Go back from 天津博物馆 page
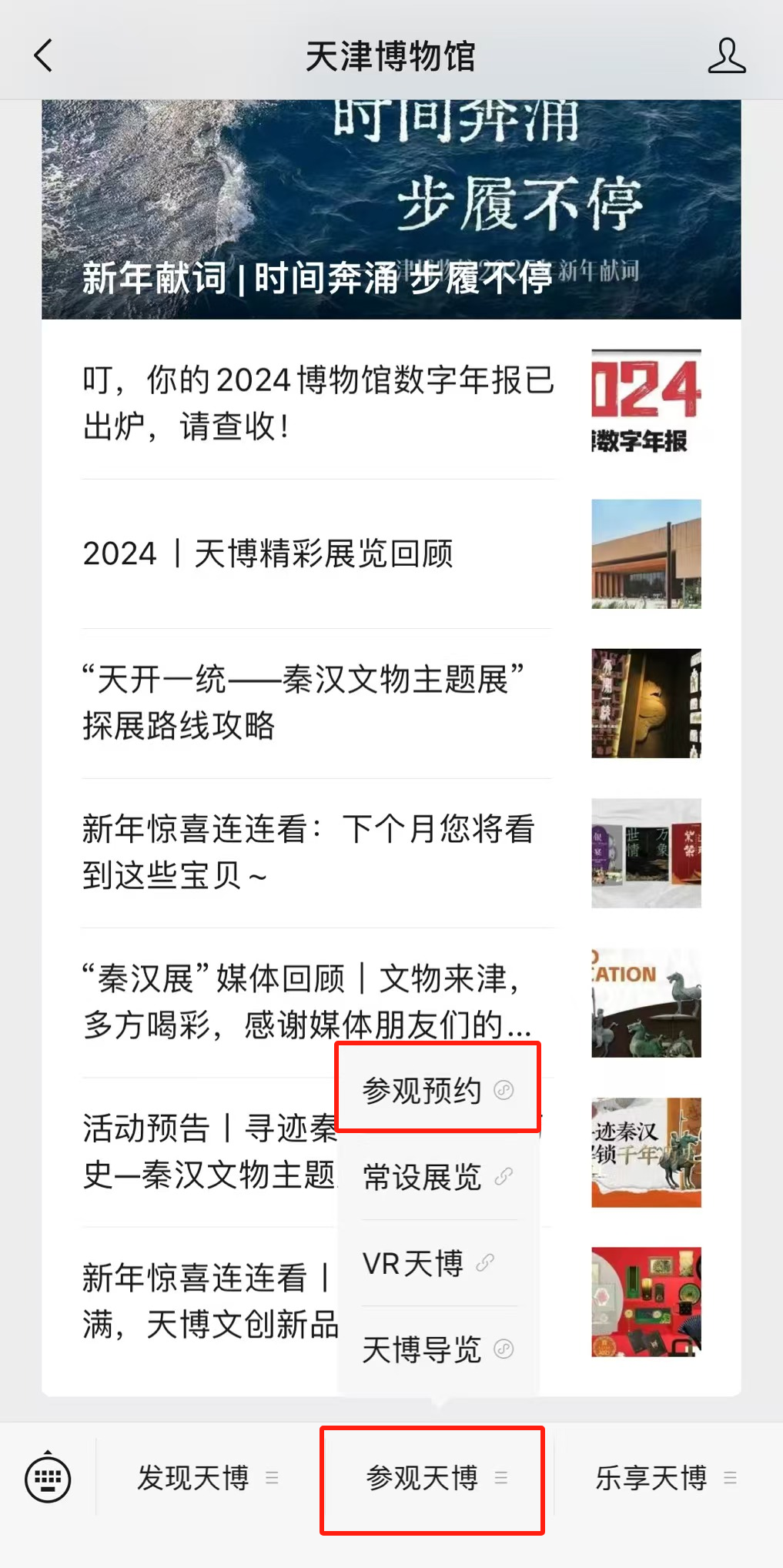The height and width of the screenshot is (1568, 783). tap(44, 56)
